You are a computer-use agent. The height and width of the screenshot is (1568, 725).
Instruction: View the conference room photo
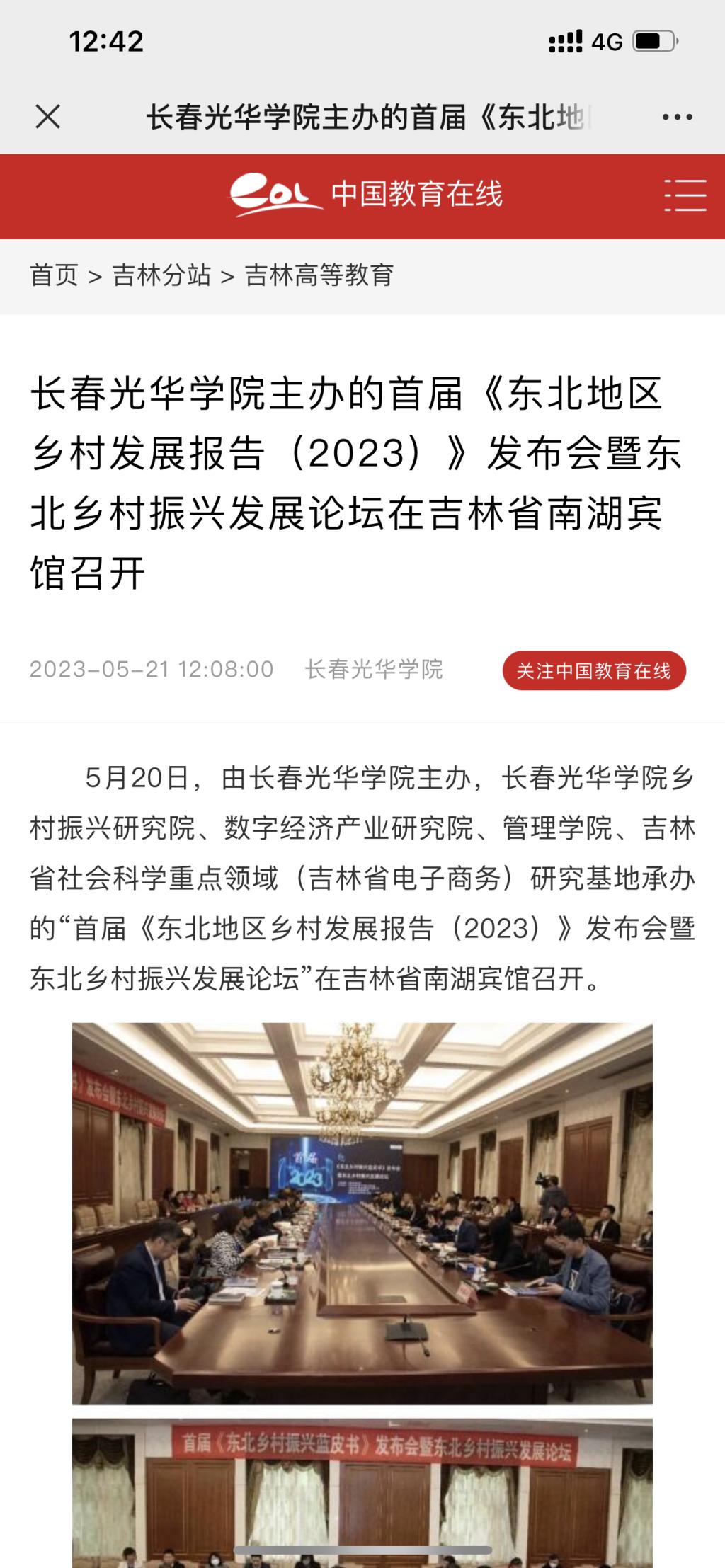362,1212
